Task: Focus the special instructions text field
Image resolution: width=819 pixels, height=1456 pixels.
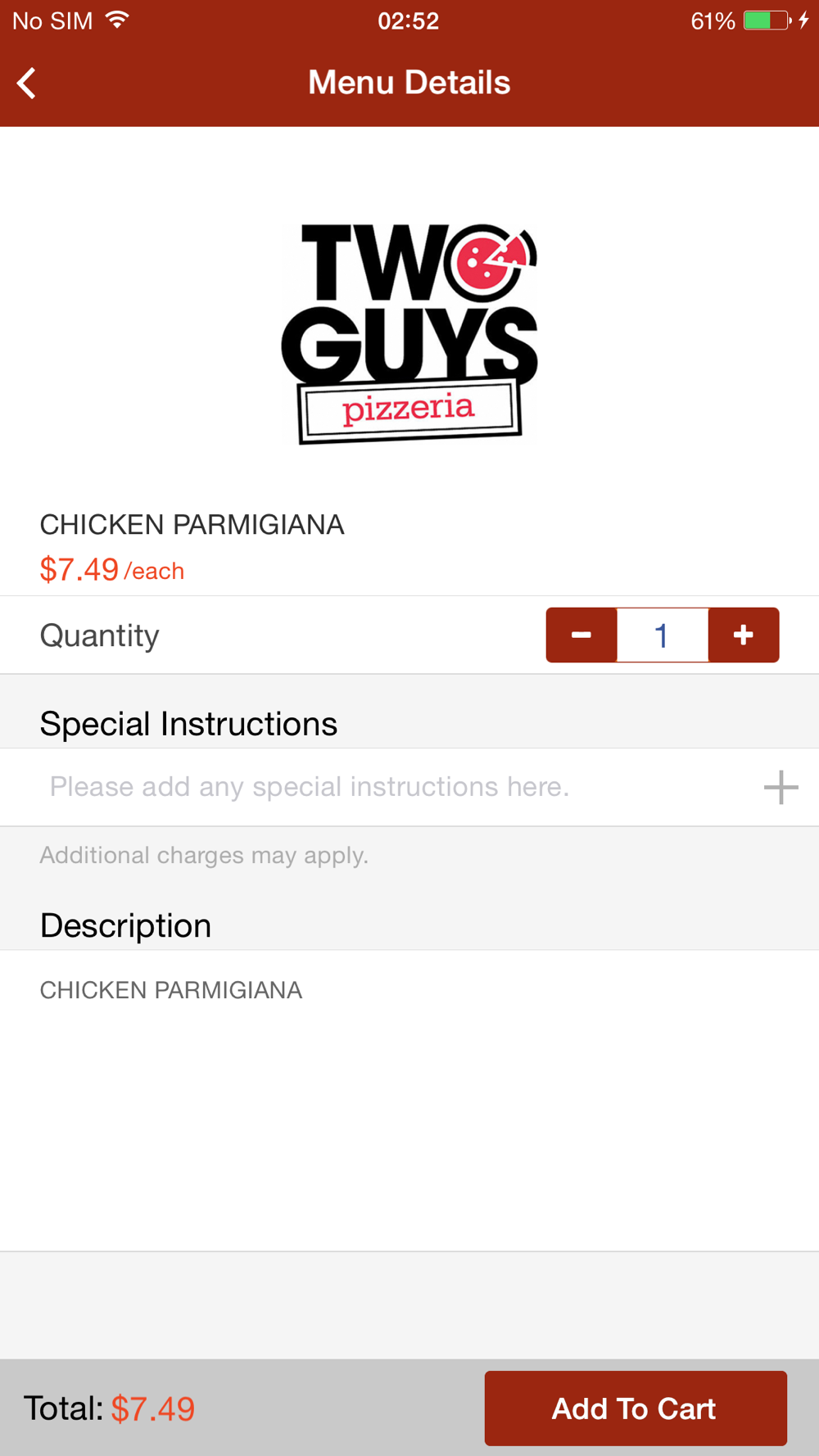Action: (385, 786)
